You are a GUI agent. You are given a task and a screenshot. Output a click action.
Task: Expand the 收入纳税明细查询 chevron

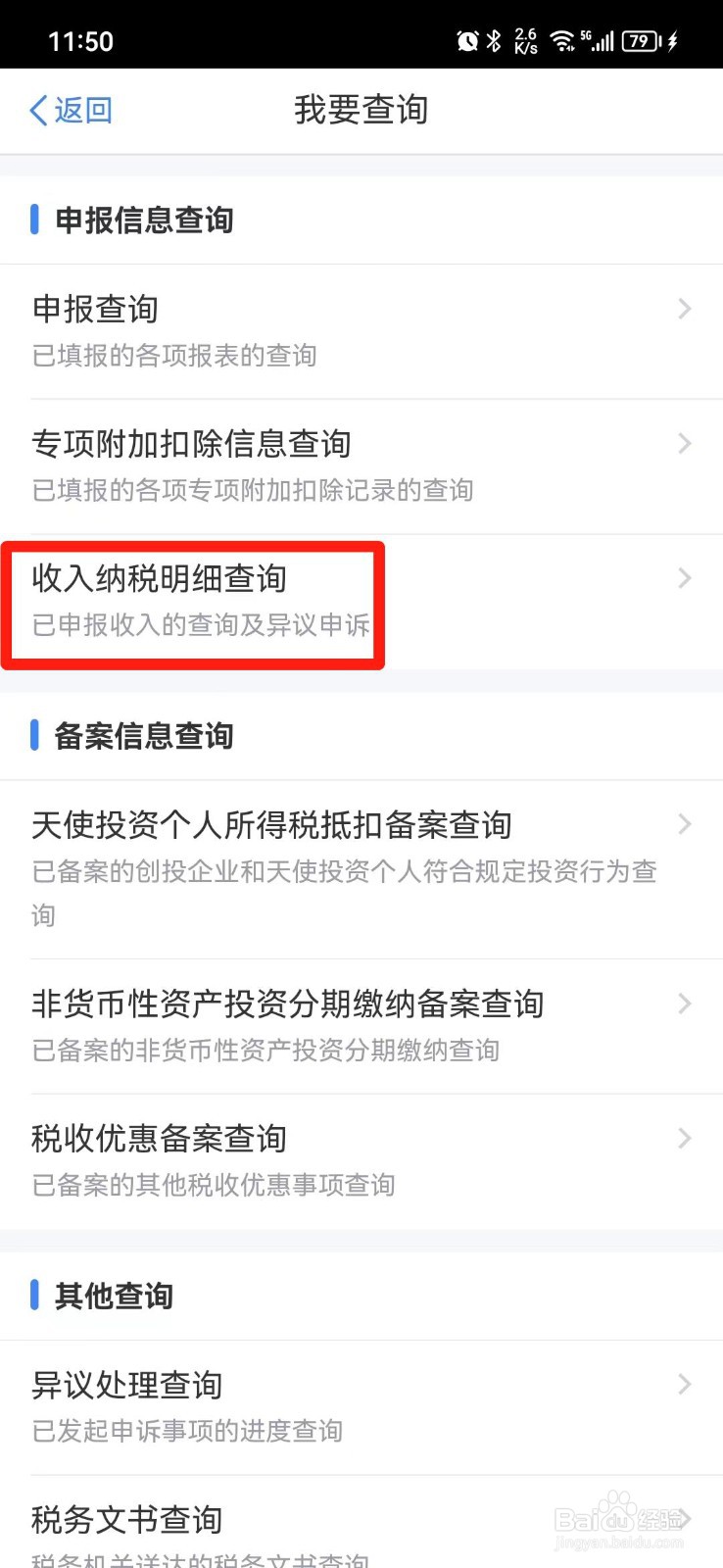[684, 578]
